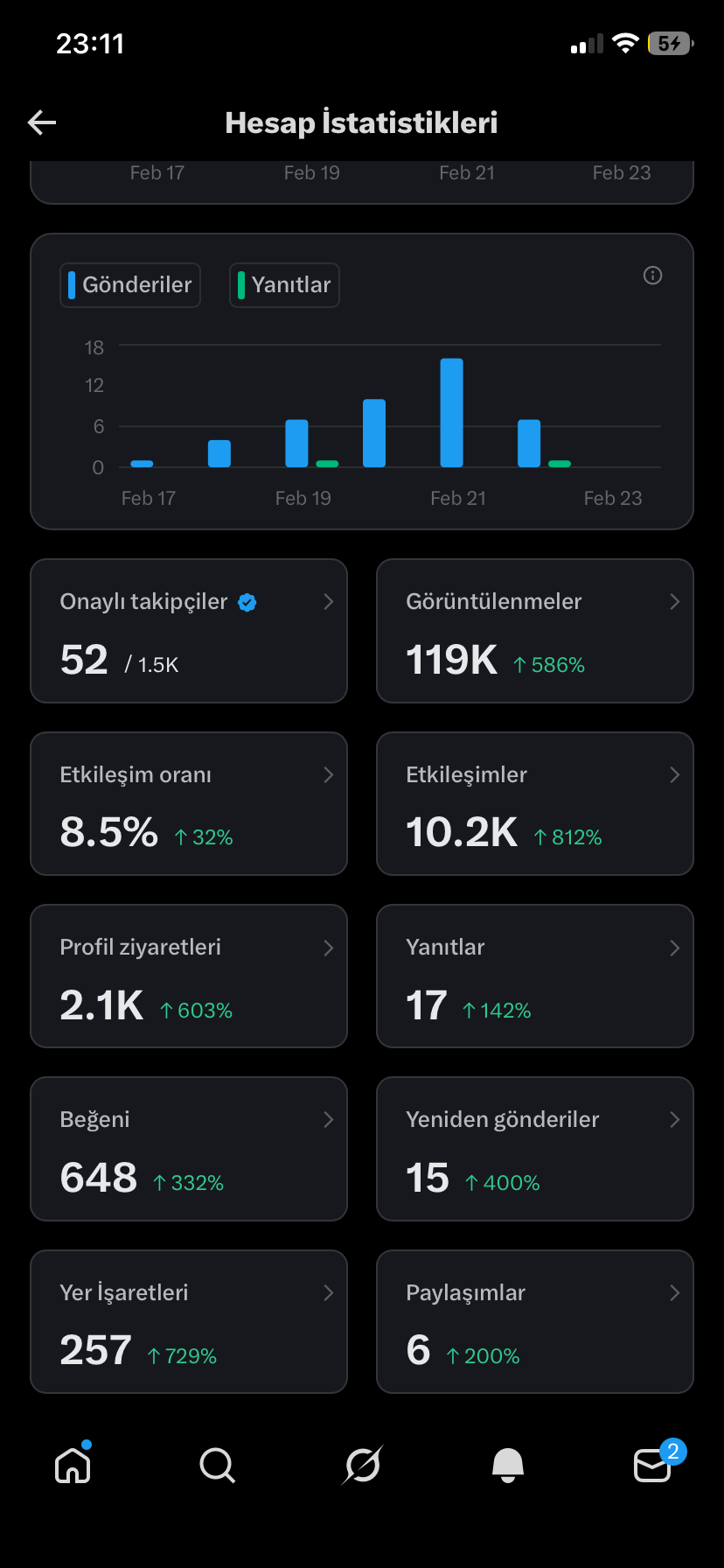Viewport: 724px width, 1568px height.
Task: Open the messages tab
Action: point(653,1464)
